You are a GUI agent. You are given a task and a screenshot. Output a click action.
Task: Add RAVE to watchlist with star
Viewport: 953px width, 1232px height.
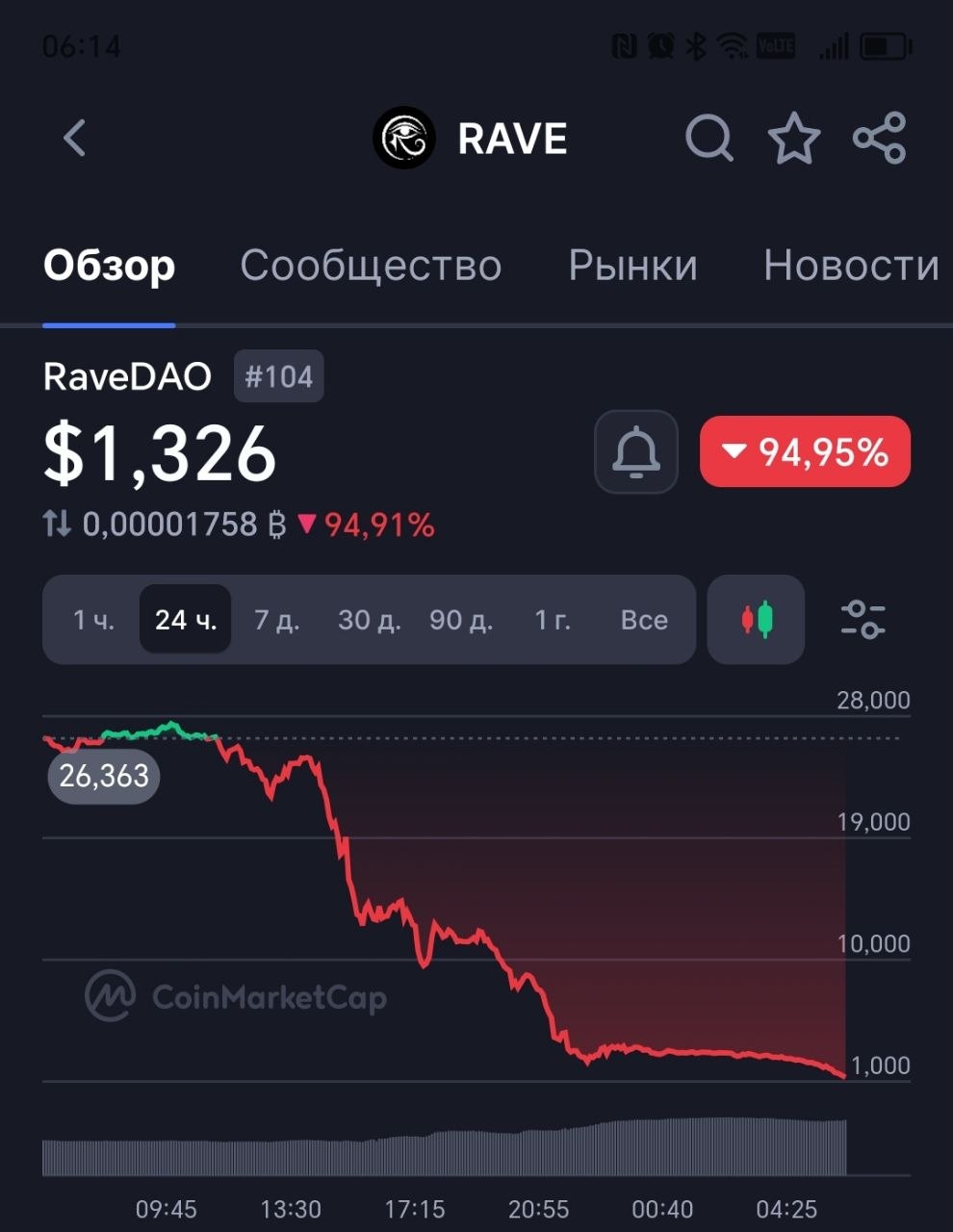pos(794,139)
